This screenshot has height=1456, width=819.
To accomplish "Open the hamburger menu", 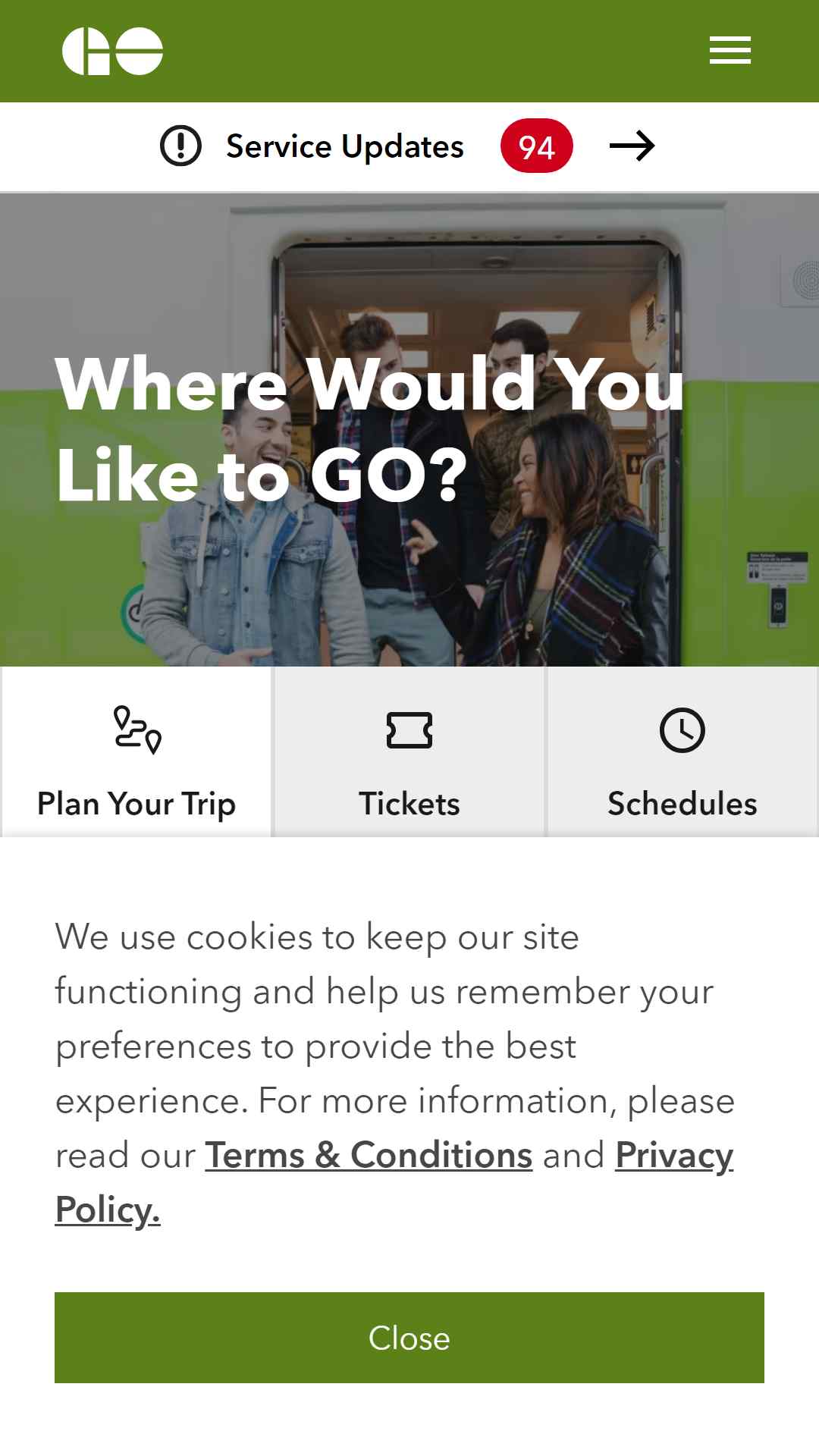I will (x=730, y=51).
